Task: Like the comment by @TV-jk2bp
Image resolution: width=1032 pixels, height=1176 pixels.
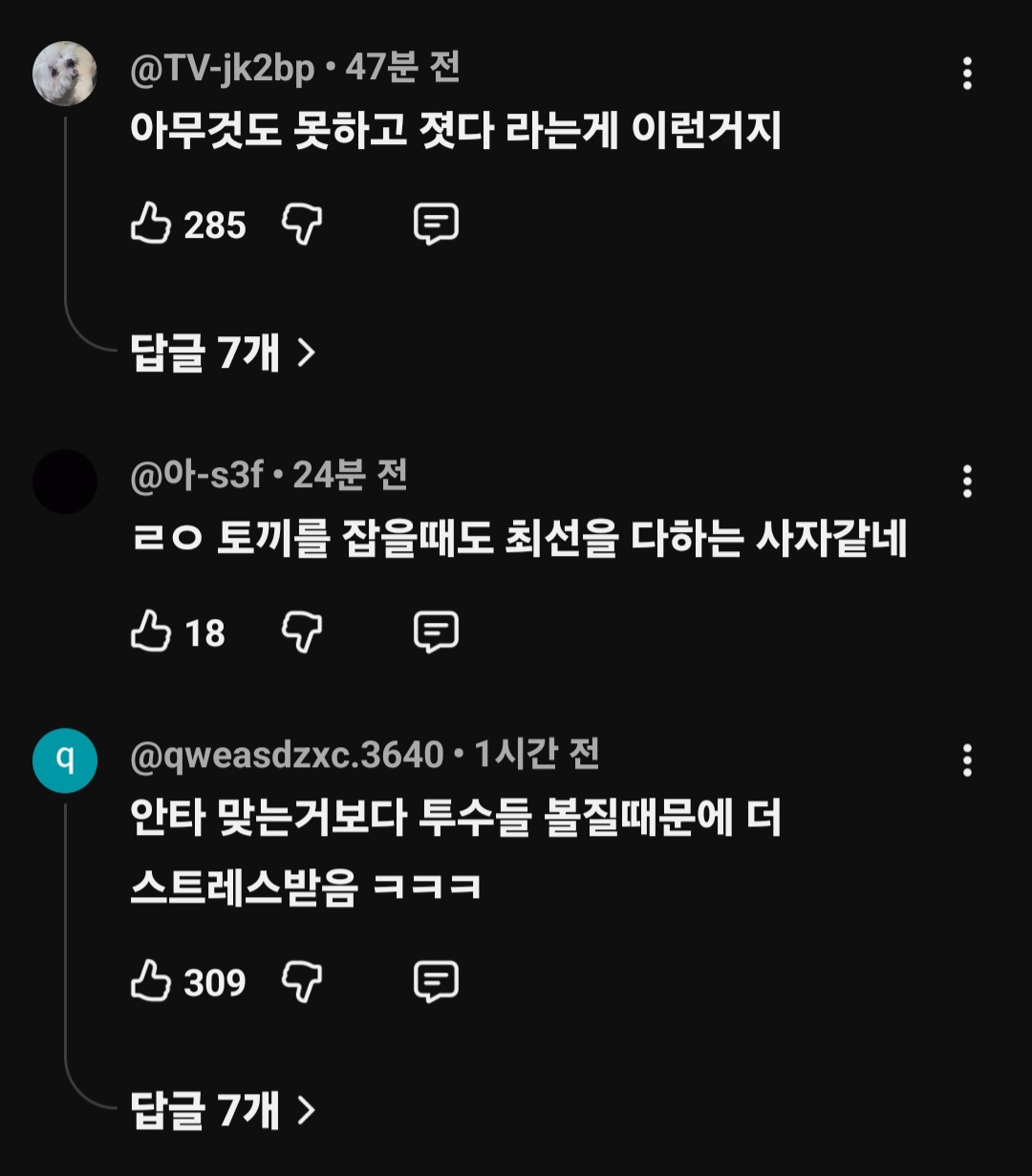Action: (150, 225)
